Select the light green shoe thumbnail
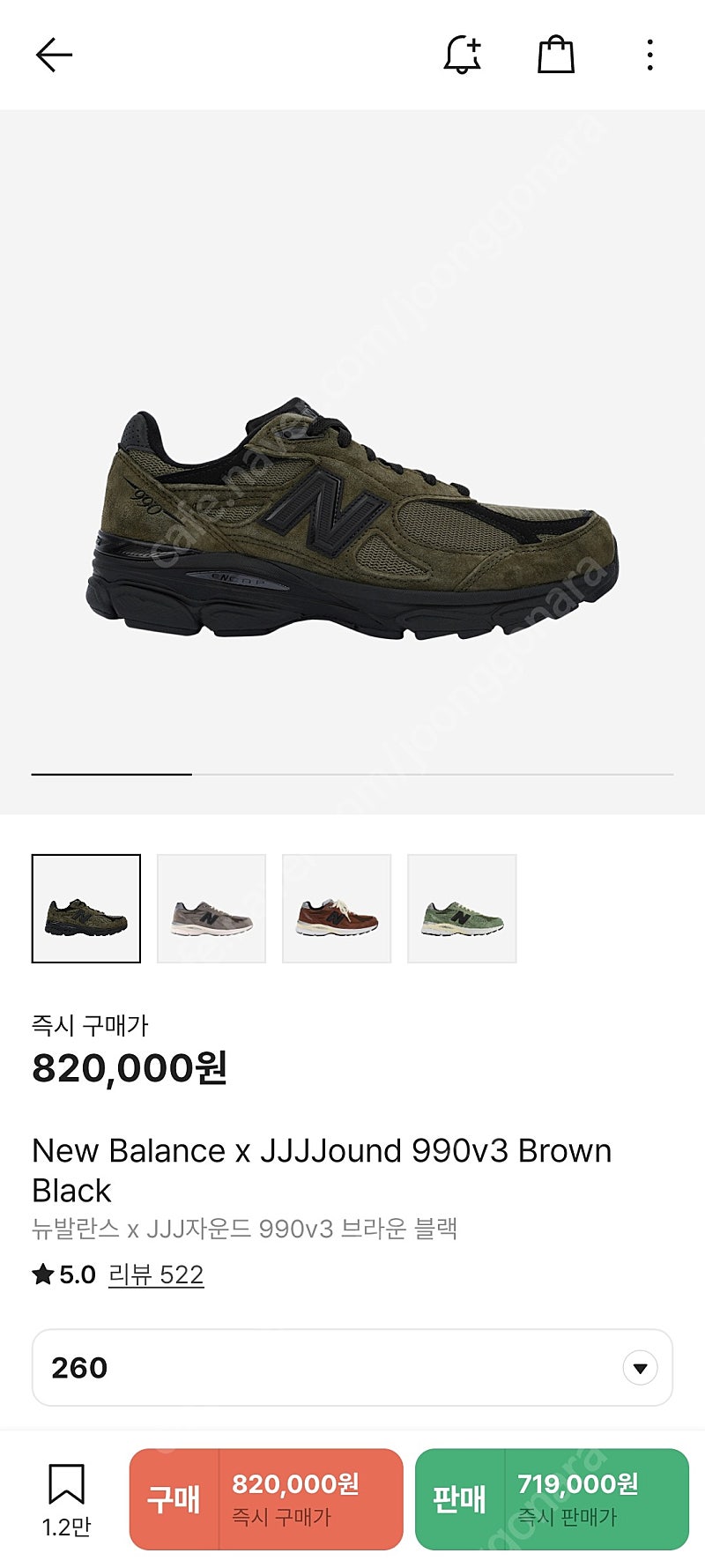The image size is (705, 1568). tap(462, 909)
